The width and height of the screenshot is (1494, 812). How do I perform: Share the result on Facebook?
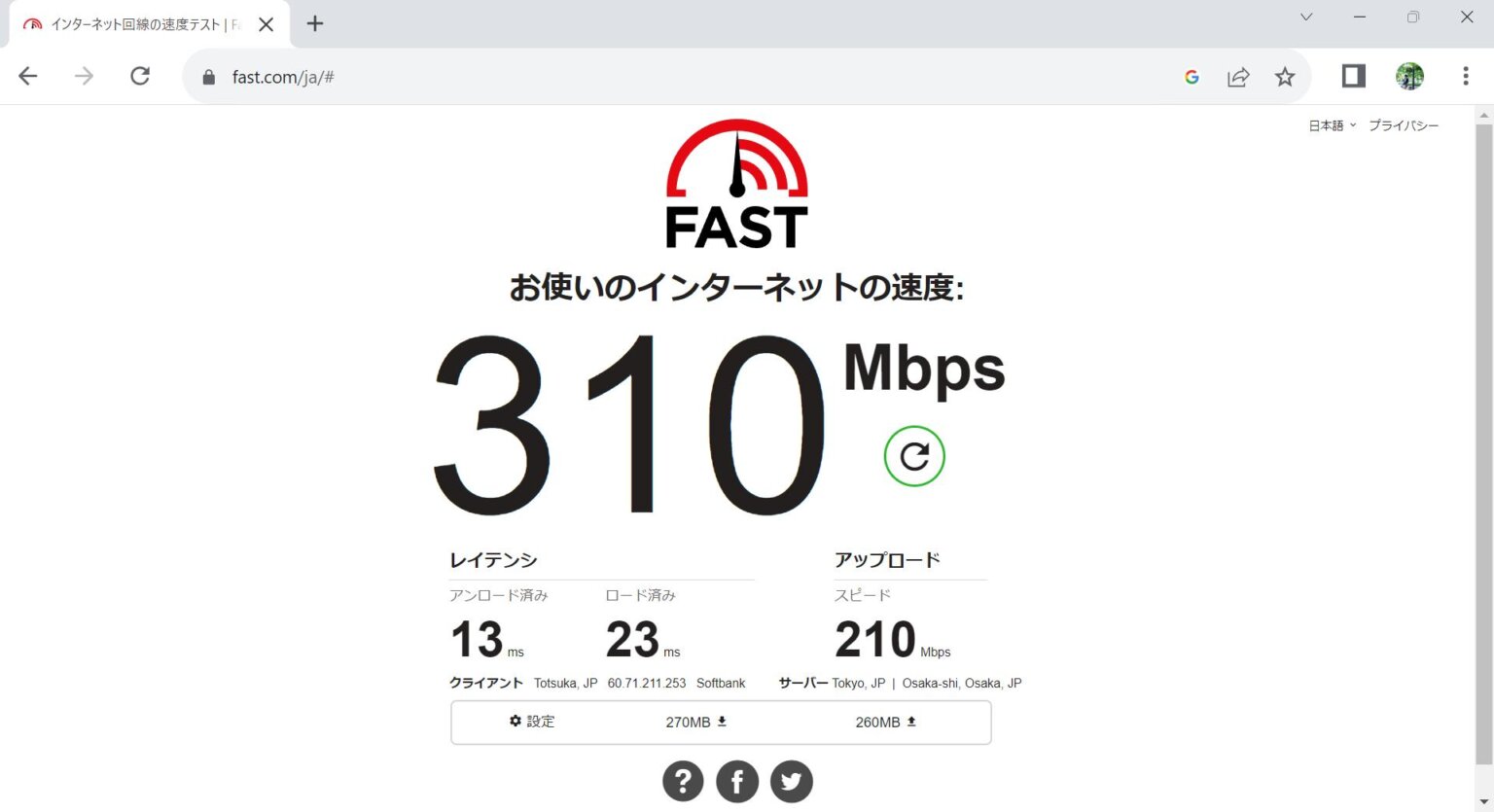tap(737, 781)
